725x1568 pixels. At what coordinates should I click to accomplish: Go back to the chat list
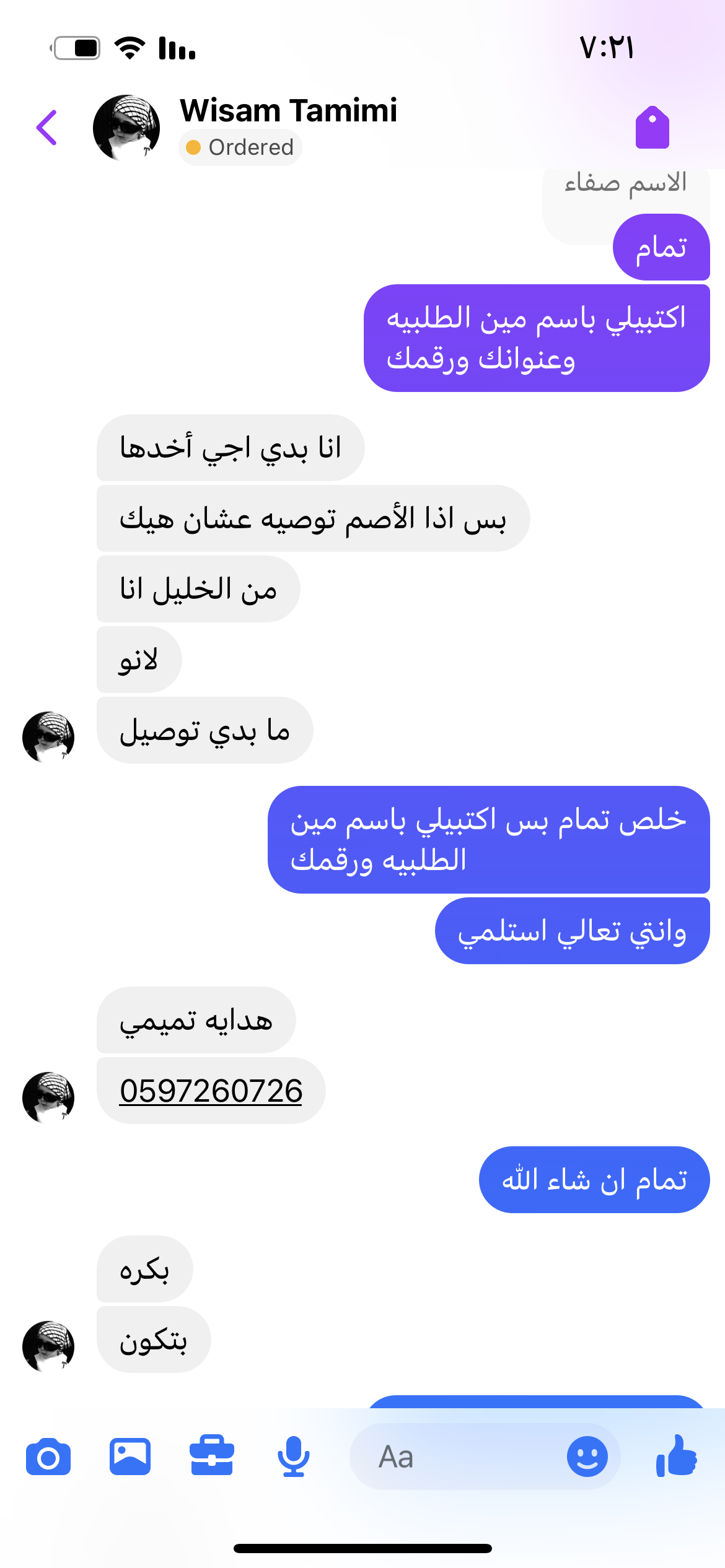coord(47,128)
